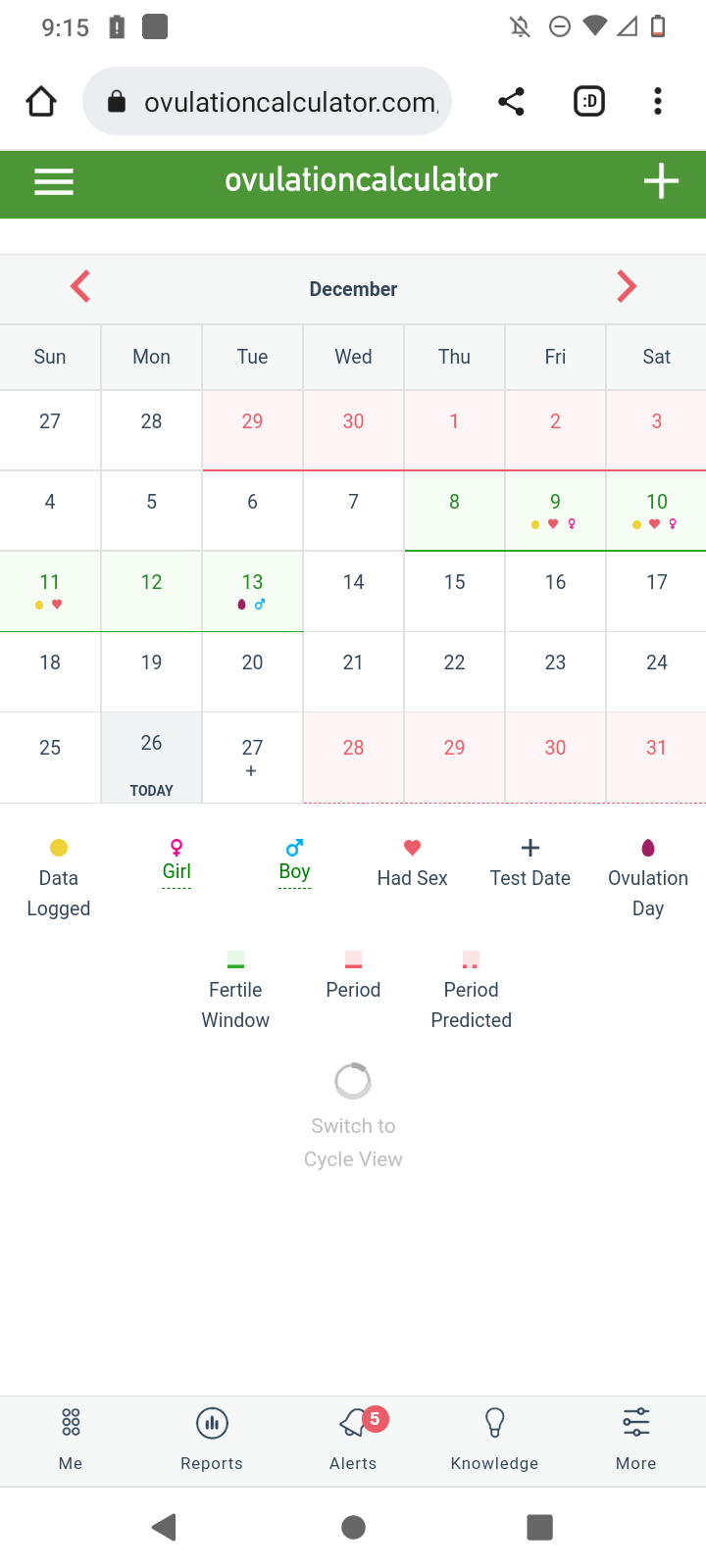Viewport: 706px width, 1568px height.
Task: Tap the system back button
Action: 165,1527
